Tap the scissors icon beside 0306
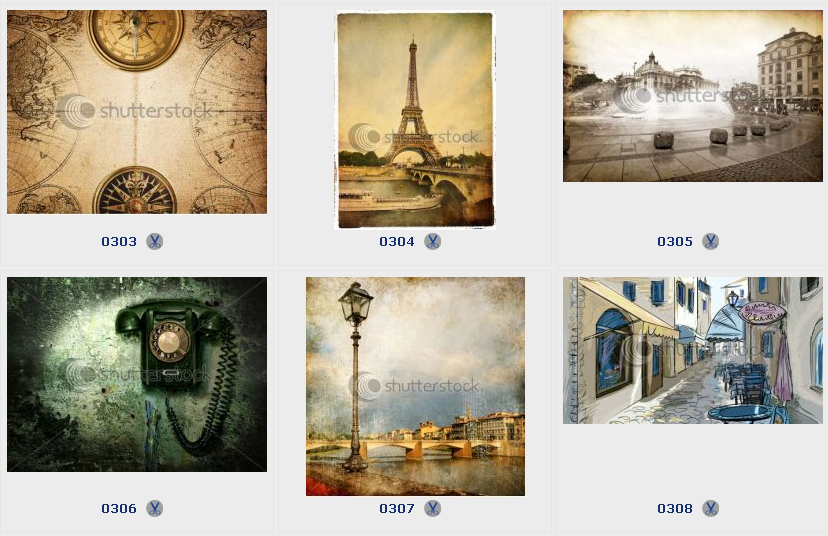828x536 pixels. (155, 508)
